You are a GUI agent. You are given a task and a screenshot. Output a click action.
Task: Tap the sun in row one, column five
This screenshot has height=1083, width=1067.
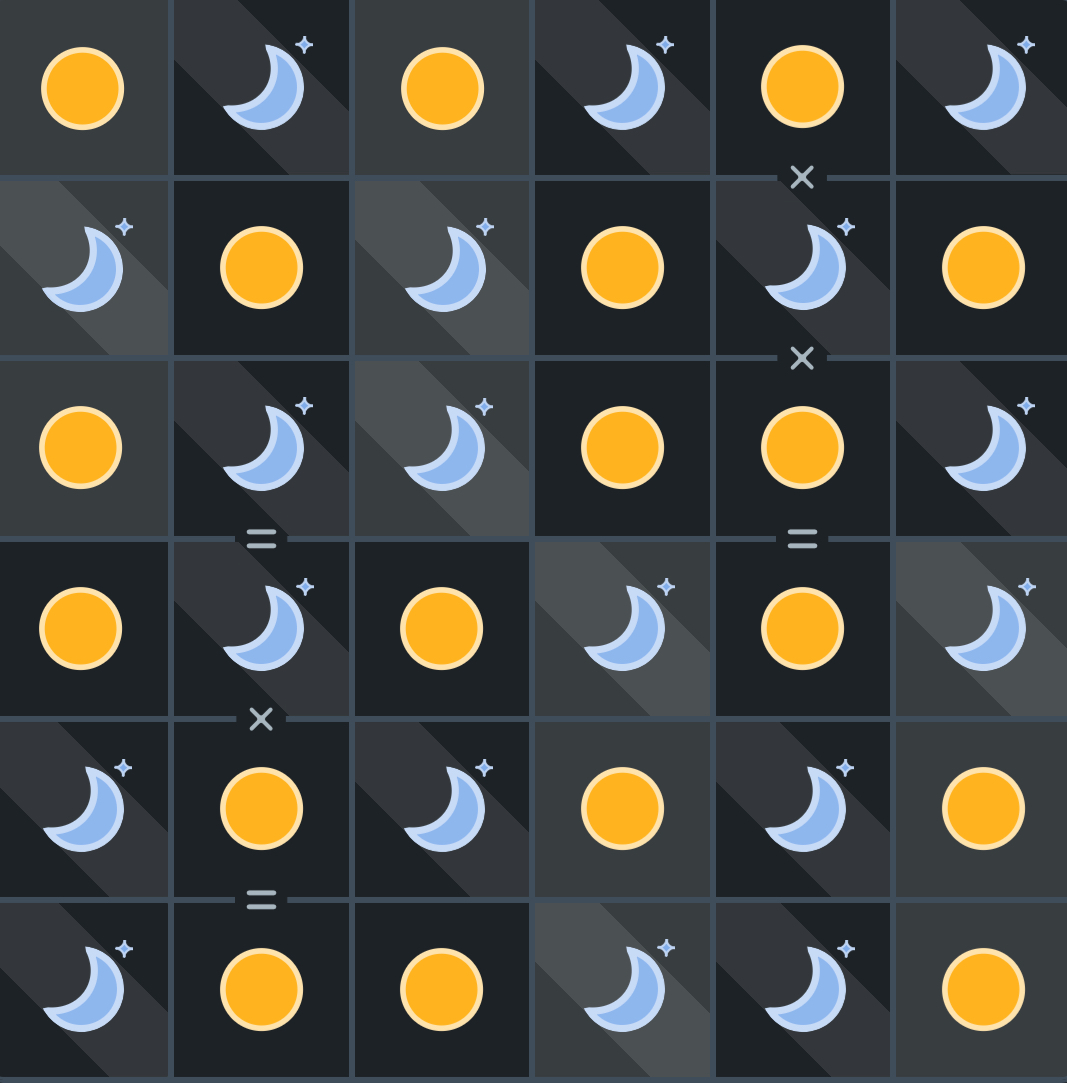pos(802,87)
